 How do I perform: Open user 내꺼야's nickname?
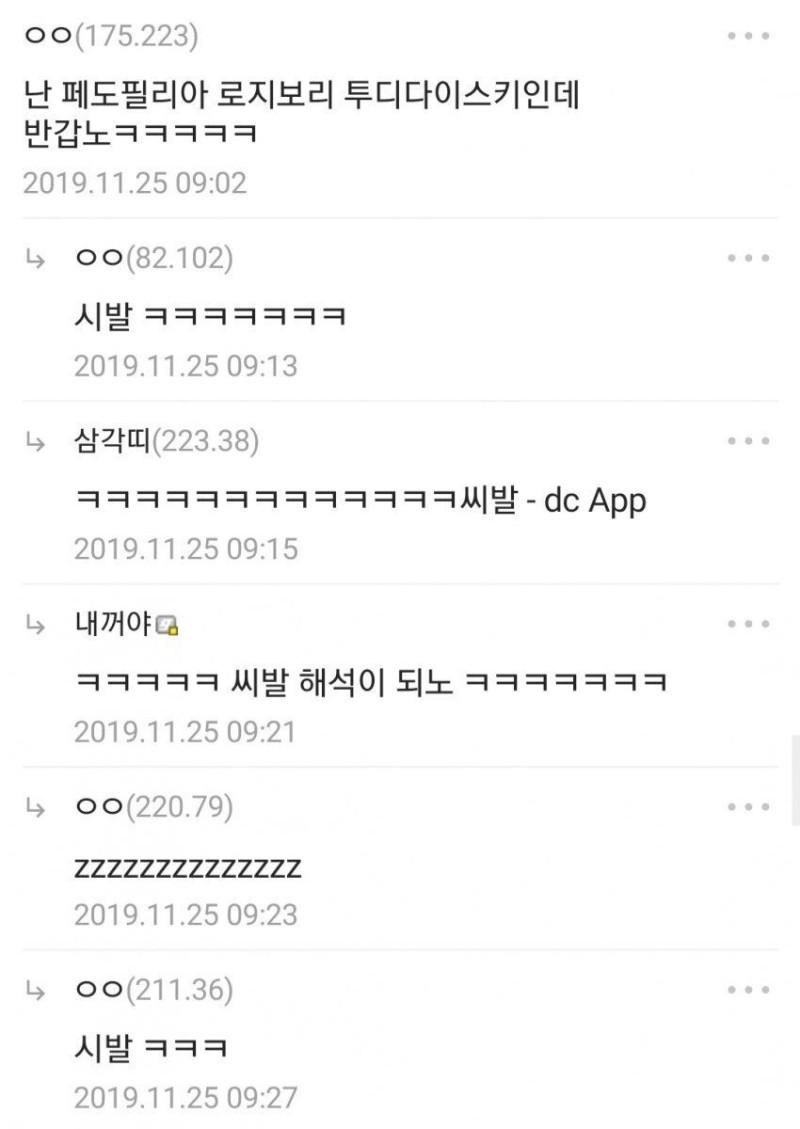coord(112,625)
